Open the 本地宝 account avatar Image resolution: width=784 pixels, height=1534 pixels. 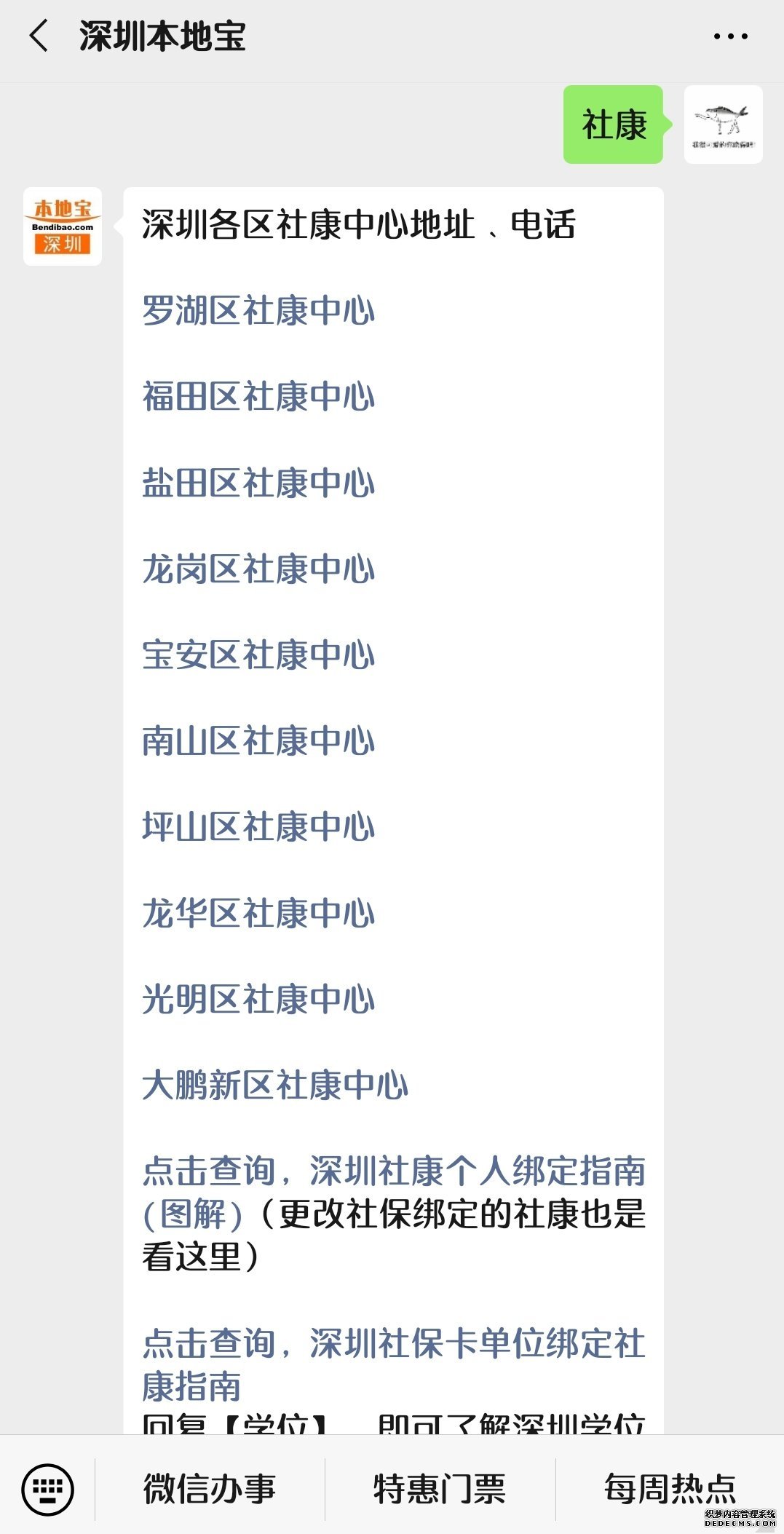click(63, 226)
